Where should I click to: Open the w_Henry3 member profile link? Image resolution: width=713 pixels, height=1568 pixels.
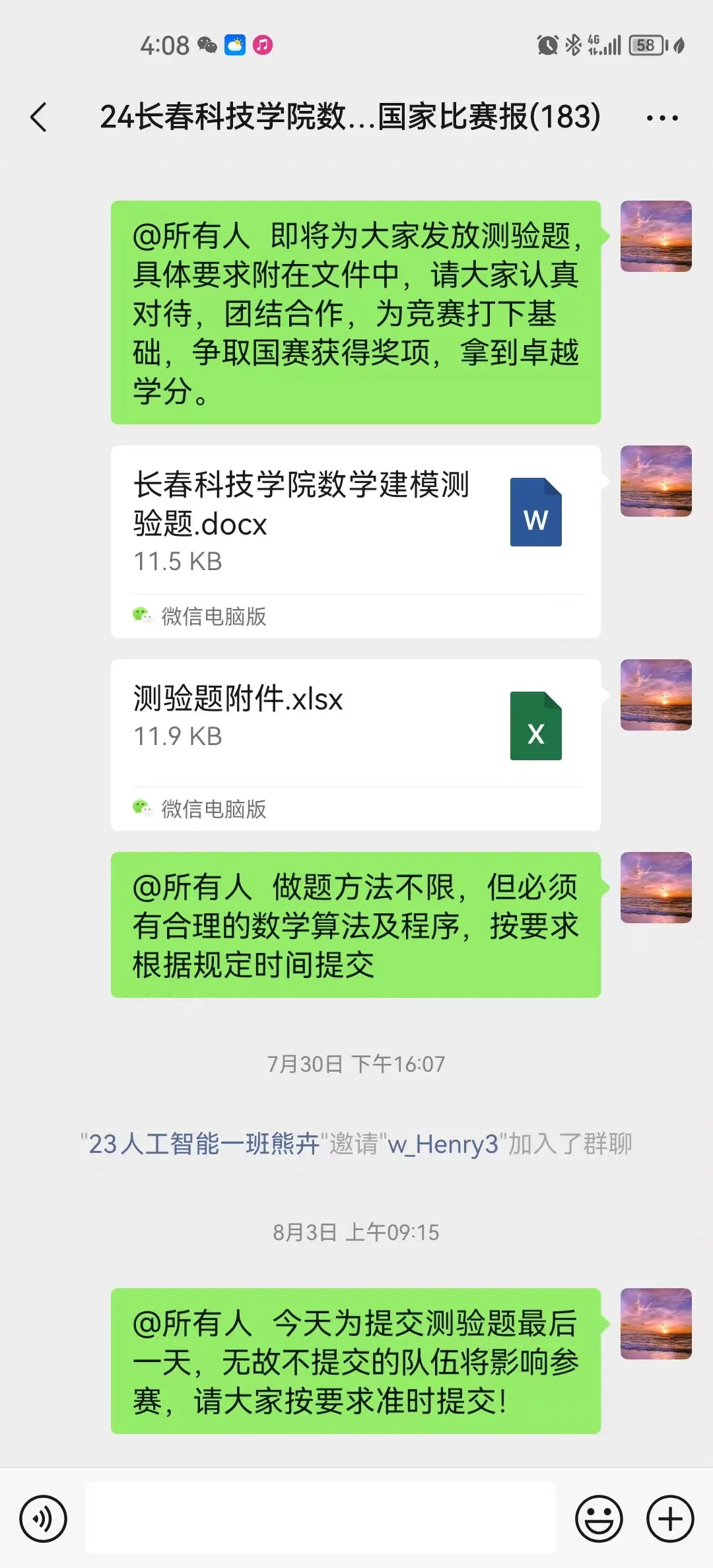coord(442,1144)
